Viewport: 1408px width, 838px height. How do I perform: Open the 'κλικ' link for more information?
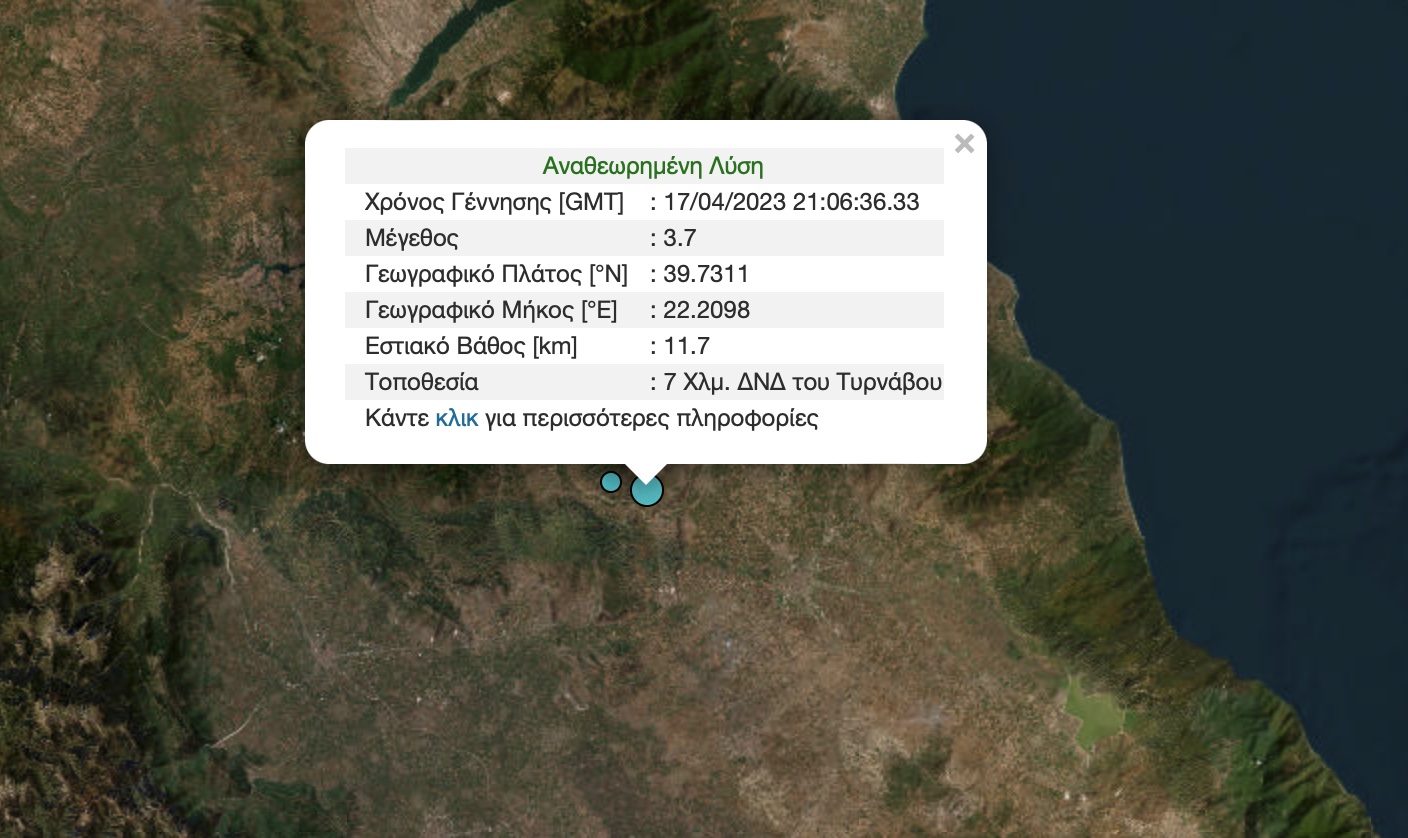456,418
